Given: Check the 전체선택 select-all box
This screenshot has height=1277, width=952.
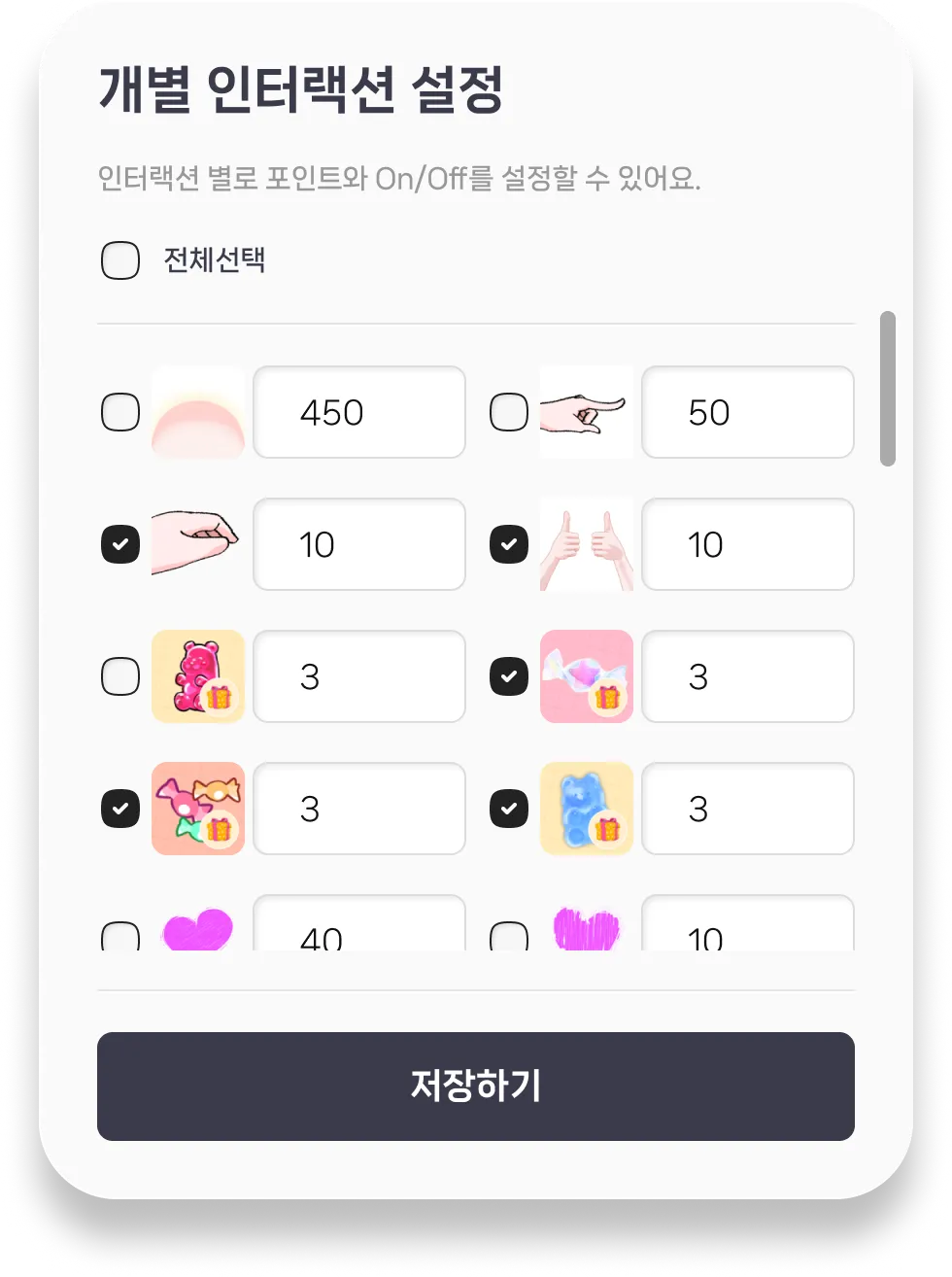Looking at the screenshot, I should 120,260.
